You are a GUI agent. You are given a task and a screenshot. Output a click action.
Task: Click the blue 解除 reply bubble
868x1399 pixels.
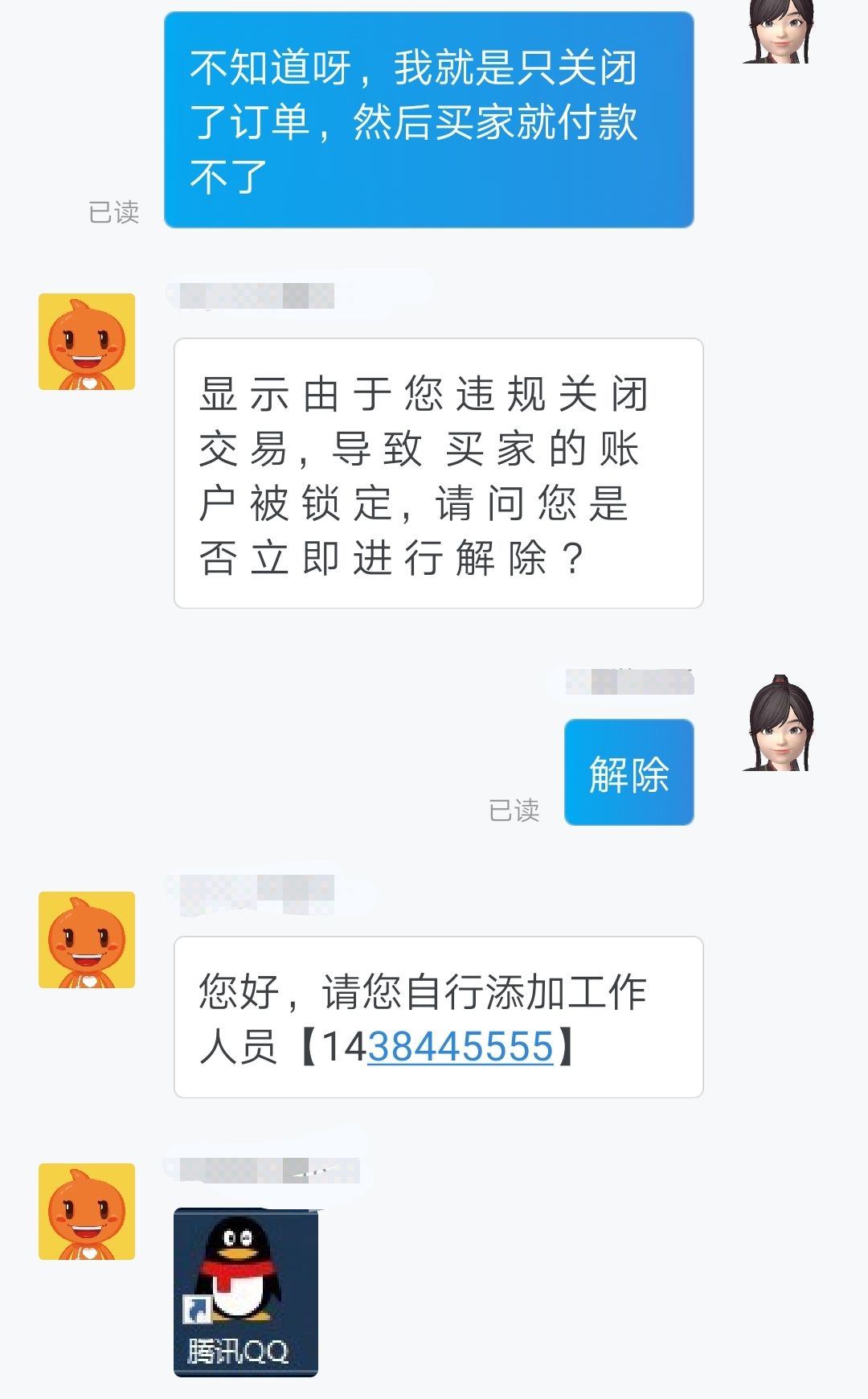(x=629, y=770)
